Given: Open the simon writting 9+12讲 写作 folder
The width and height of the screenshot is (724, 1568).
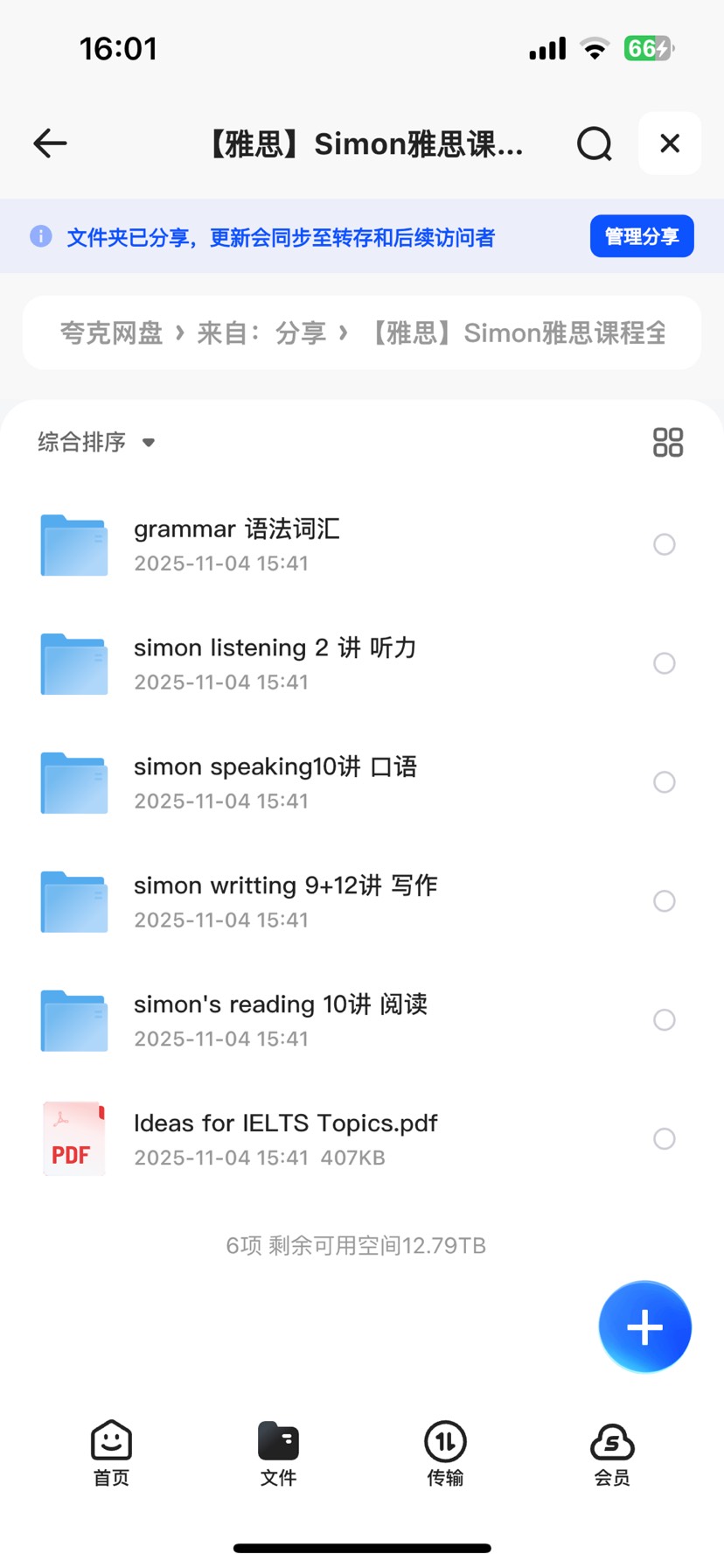Looking at the screenshot, I should tap(285, 901).
